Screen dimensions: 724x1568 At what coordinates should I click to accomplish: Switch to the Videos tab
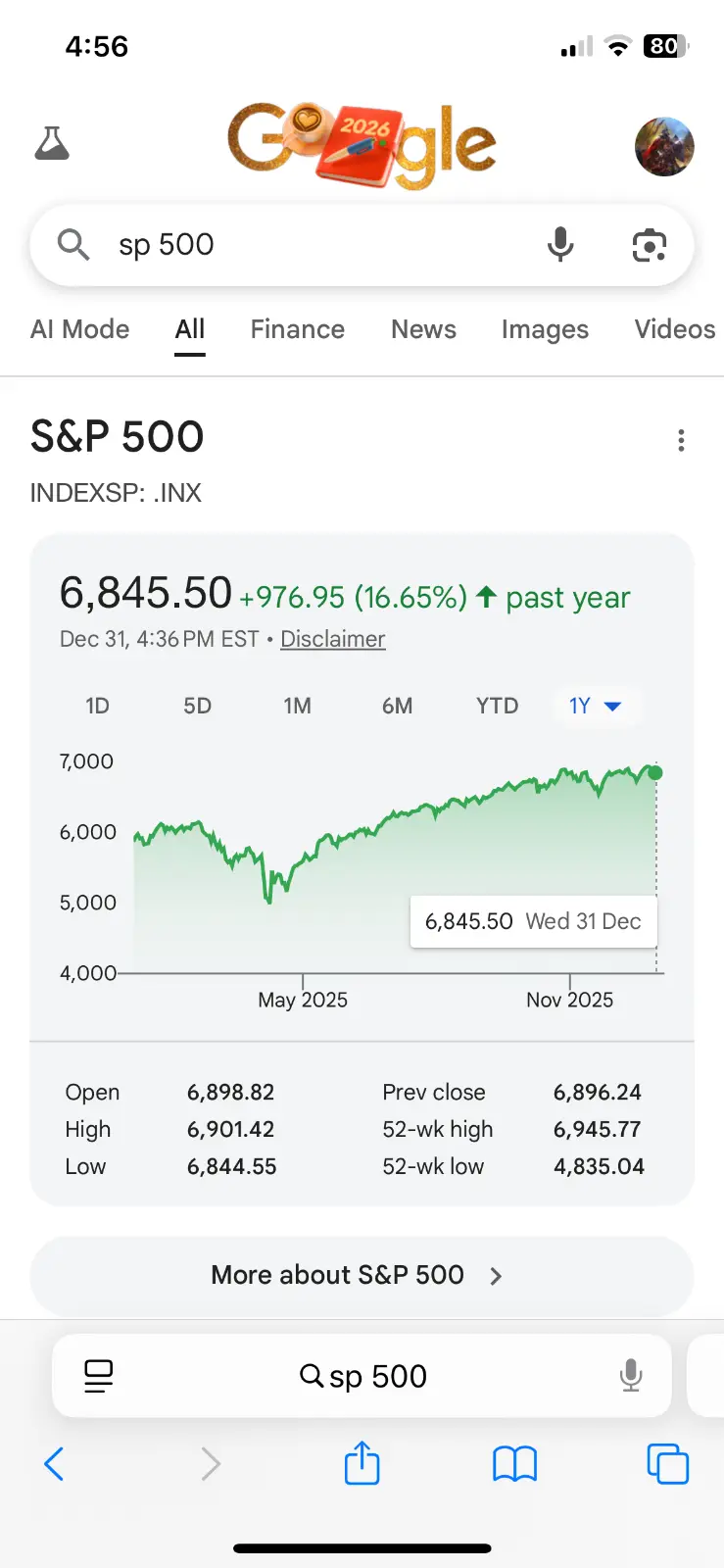(674, 329)
